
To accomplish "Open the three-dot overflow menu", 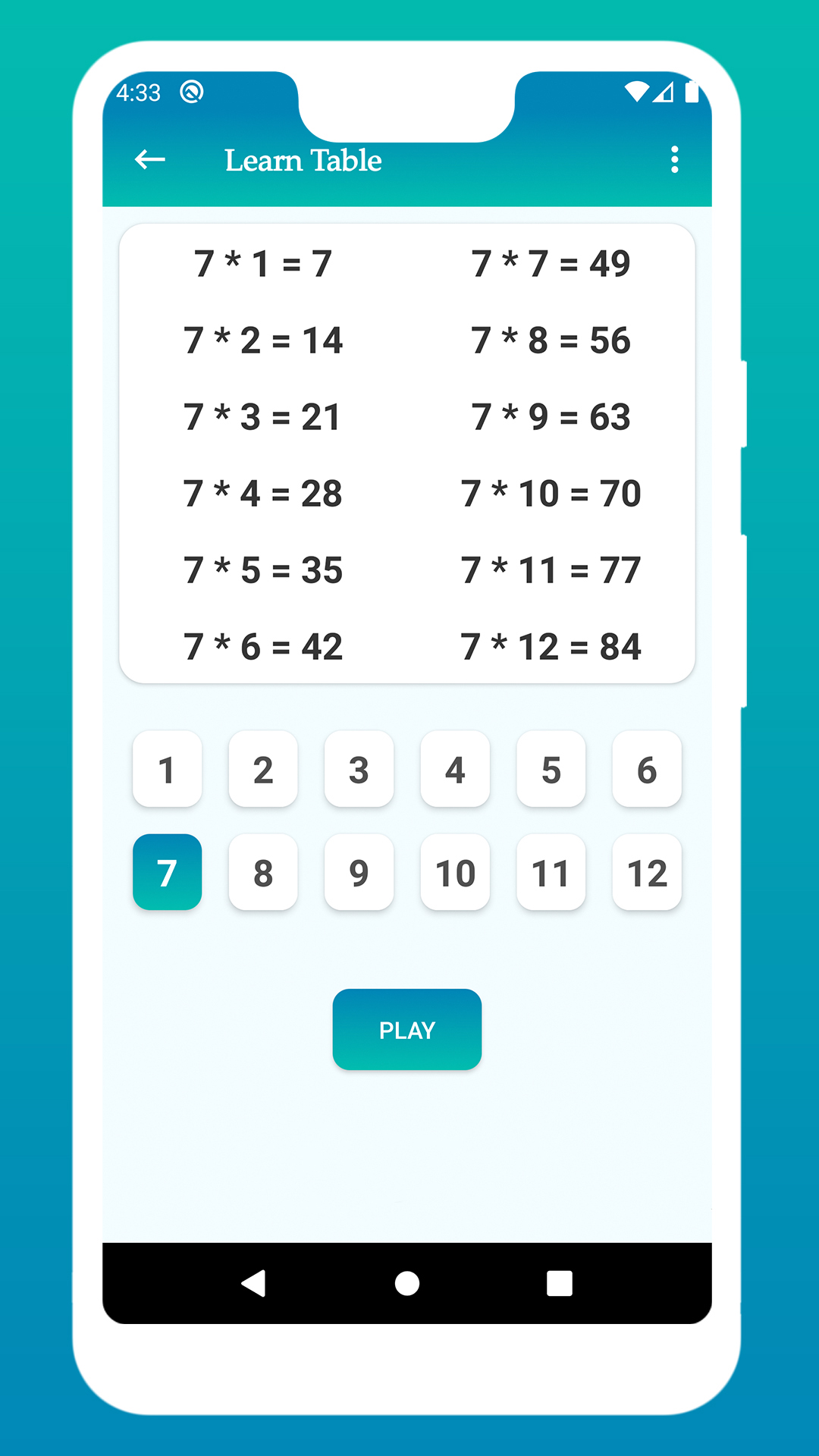I will (674, 159).
